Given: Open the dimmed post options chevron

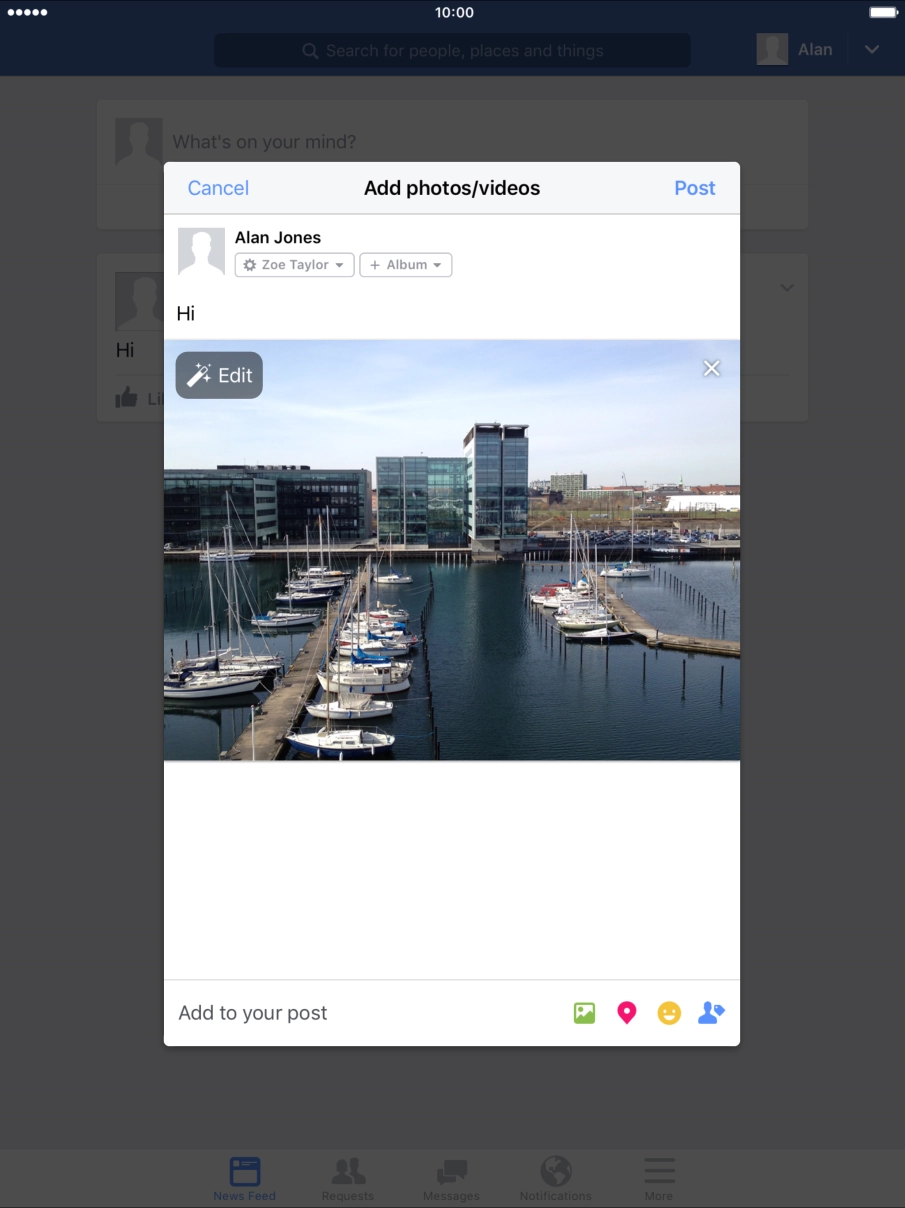Looking at the screenshot, I should click(x=786, y=287).
